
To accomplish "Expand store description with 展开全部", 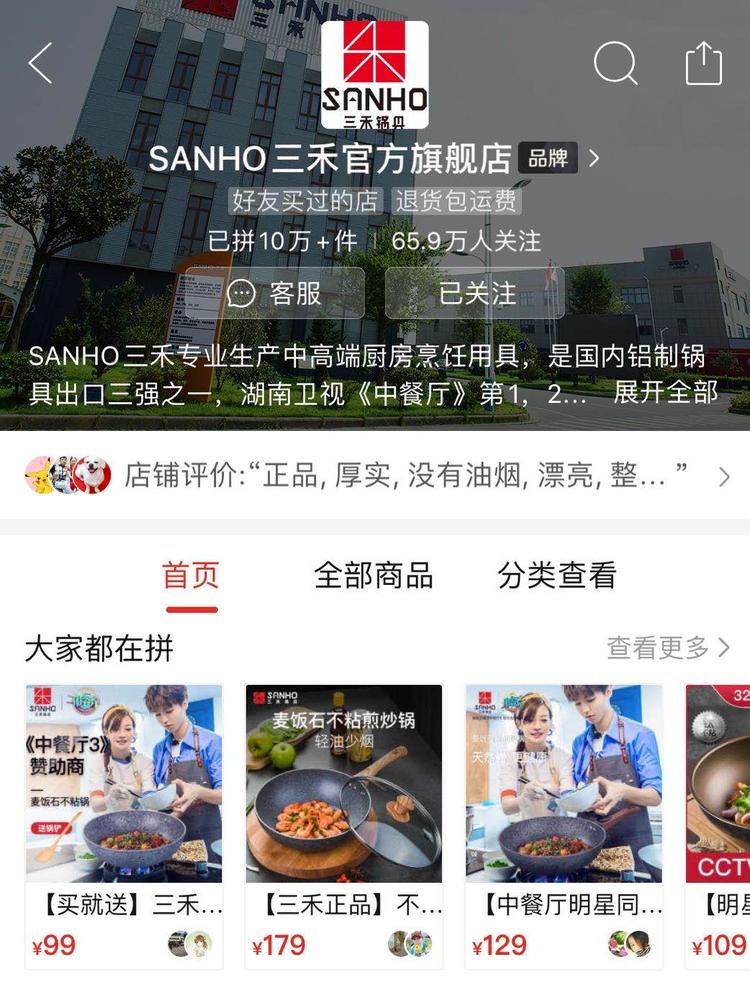I will [665, 393].
